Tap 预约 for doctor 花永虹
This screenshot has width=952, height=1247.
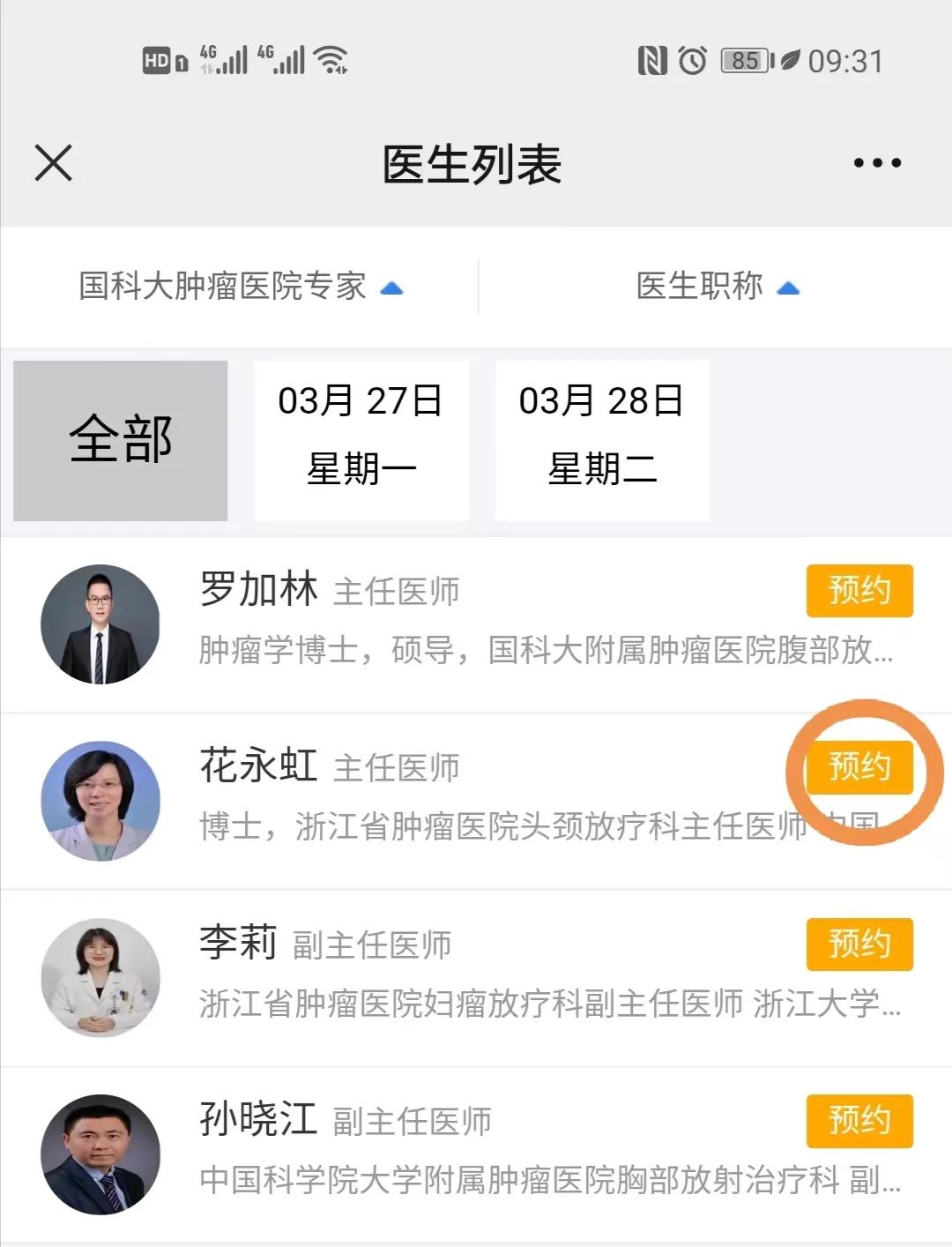coord(859,766)
